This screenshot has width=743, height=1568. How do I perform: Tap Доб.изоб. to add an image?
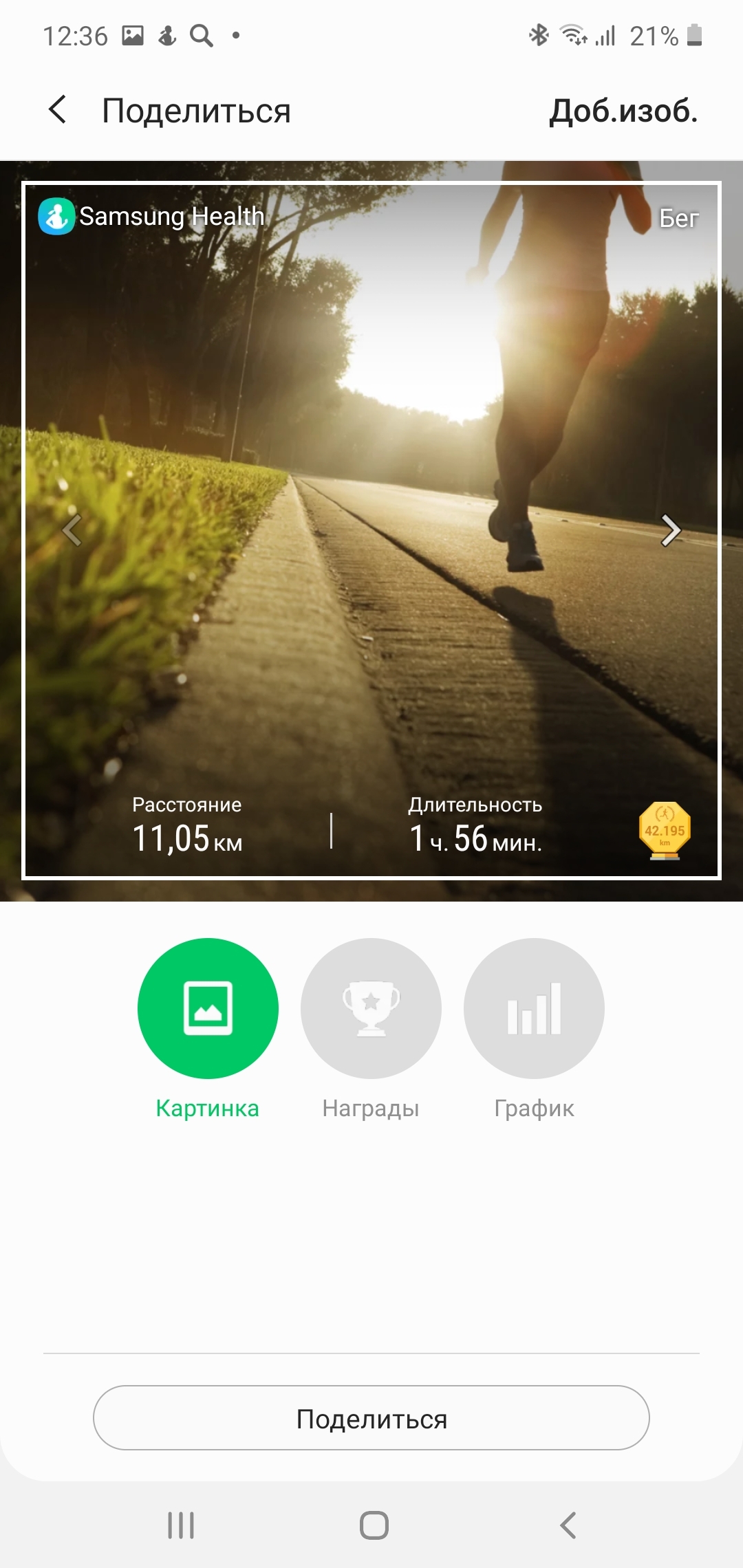623,111
